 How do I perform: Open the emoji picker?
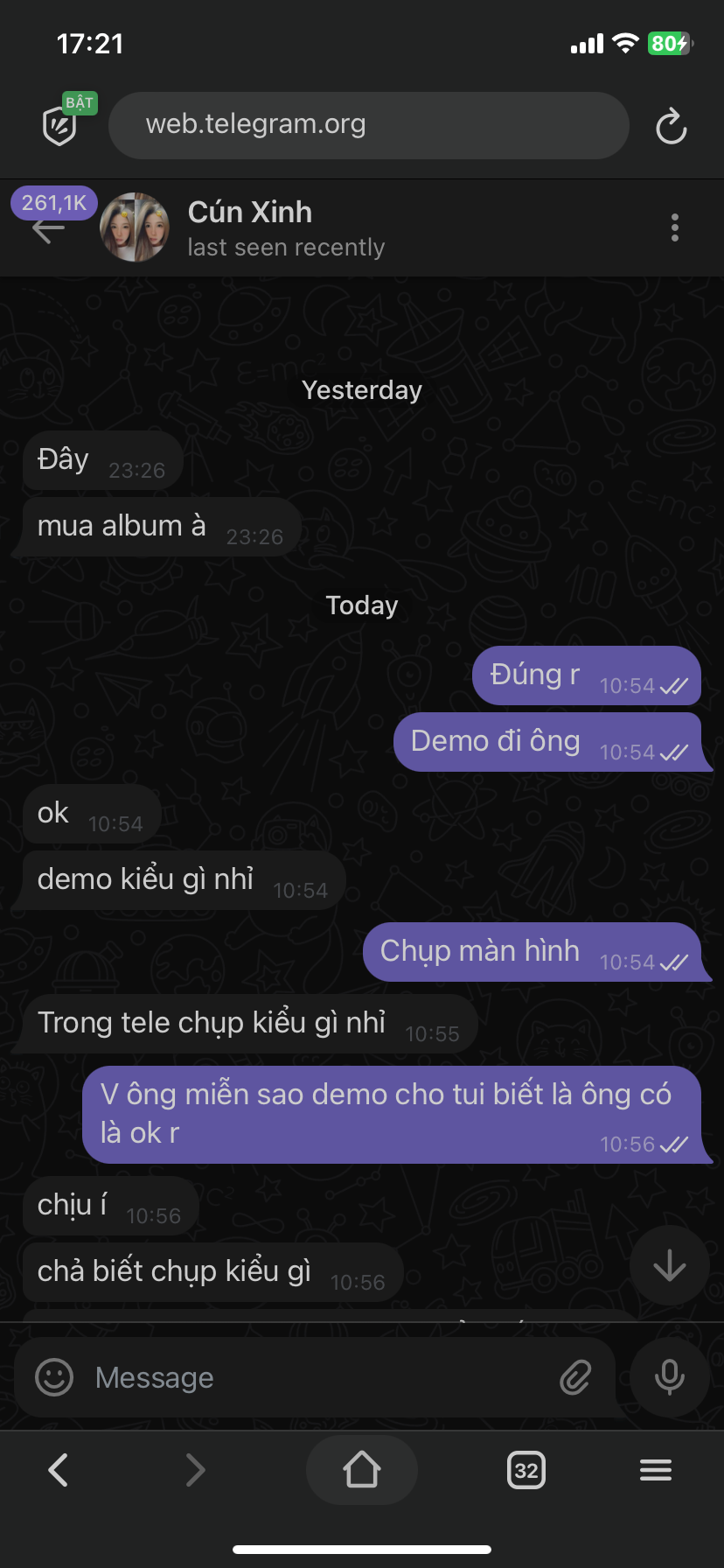(x=54, y=1377)
